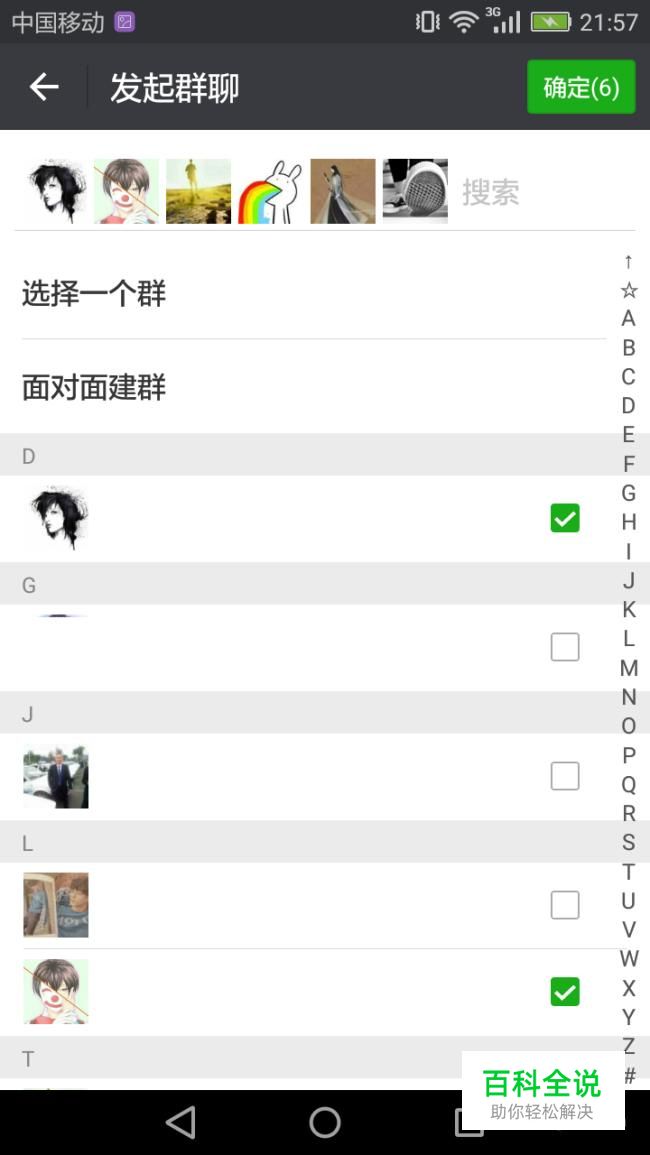Tap the 搜索 search field
Viewport: 650px width, 1155px height.
(545, 192)
